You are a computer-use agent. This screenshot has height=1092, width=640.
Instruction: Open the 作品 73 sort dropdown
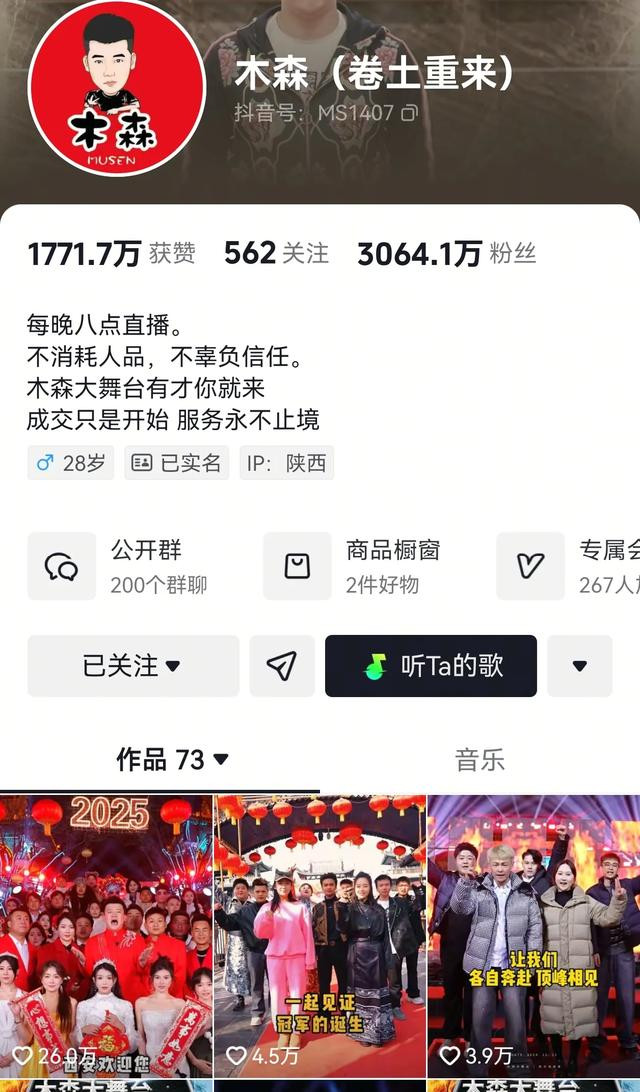pos(172,759)
